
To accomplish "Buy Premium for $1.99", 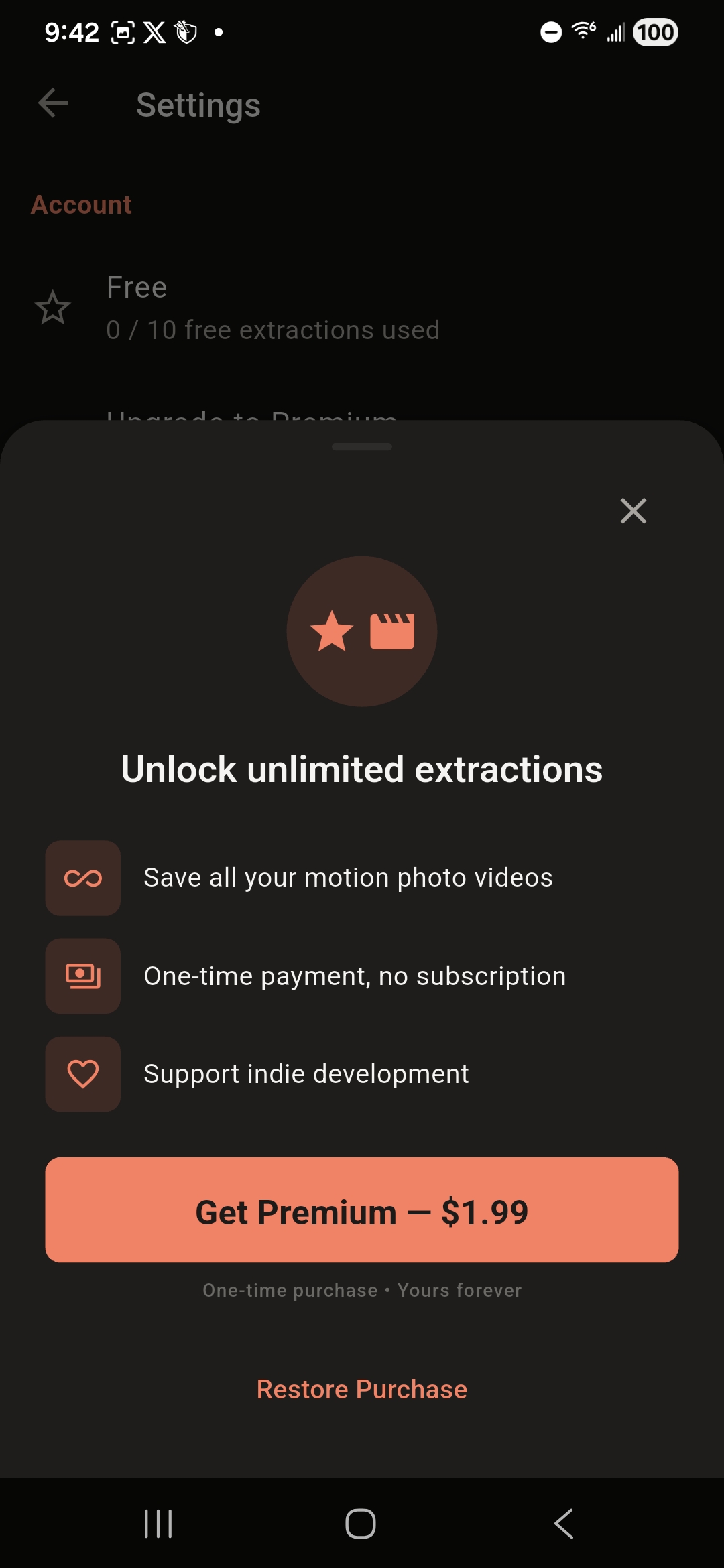I will (x=362, y=1210).
